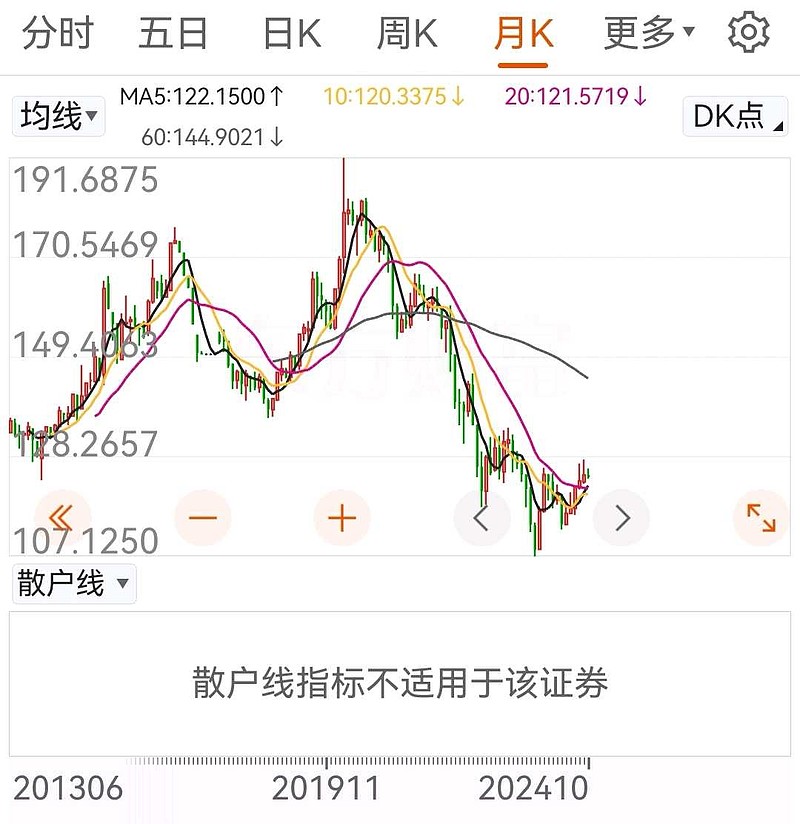Zoom in the chart with the plus icon
The height and width of the screenshot is (824, 800).
tap(342, 517)
